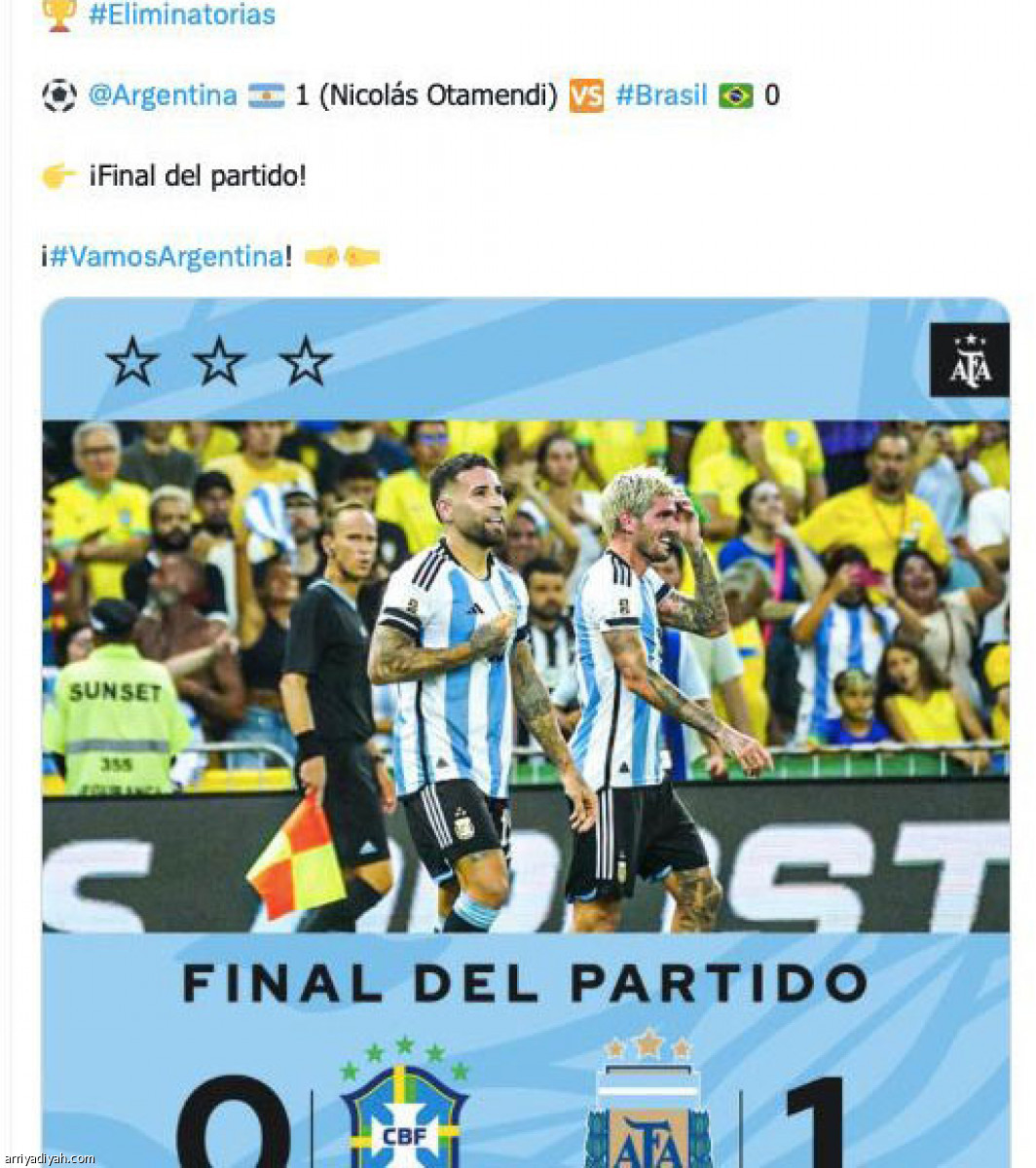Open the #VamosArgentina hashtag

166,257
